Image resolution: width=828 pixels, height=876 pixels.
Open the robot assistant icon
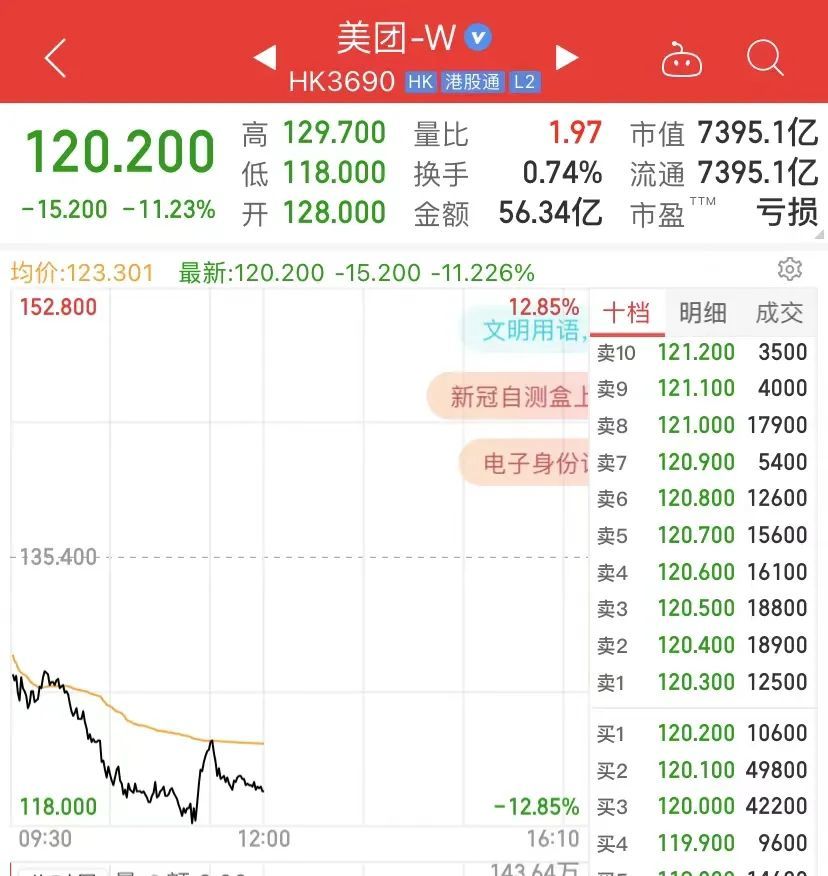682,60
